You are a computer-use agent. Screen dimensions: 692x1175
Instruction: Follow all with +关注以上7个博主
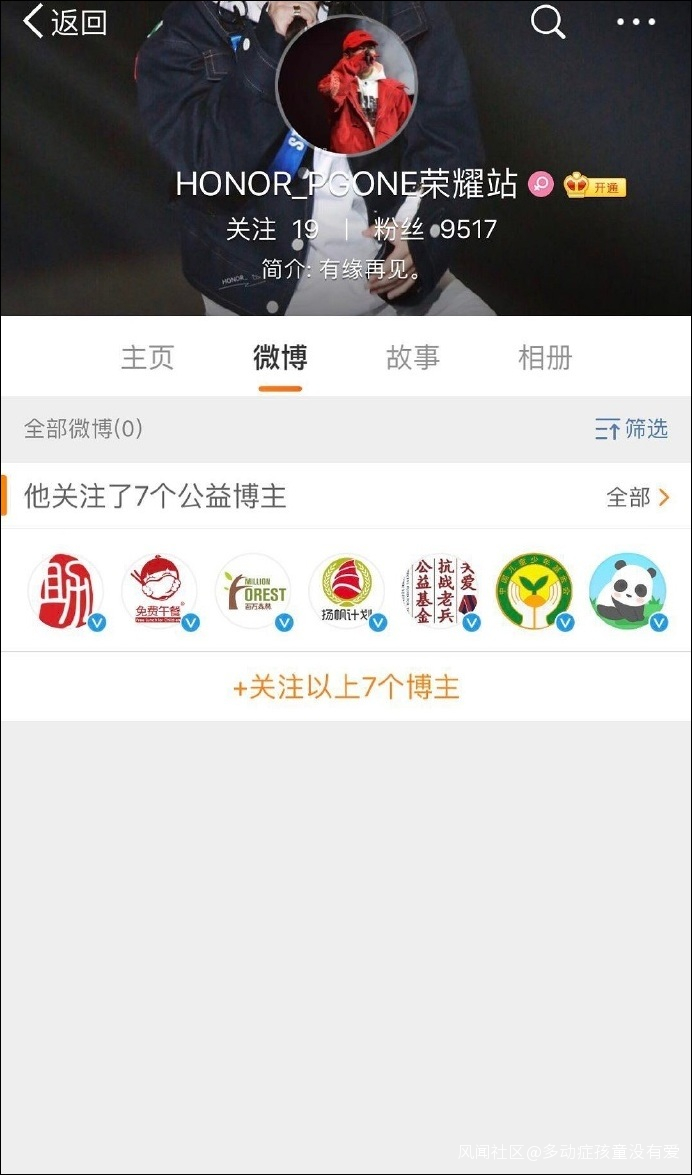click(346, 687)
